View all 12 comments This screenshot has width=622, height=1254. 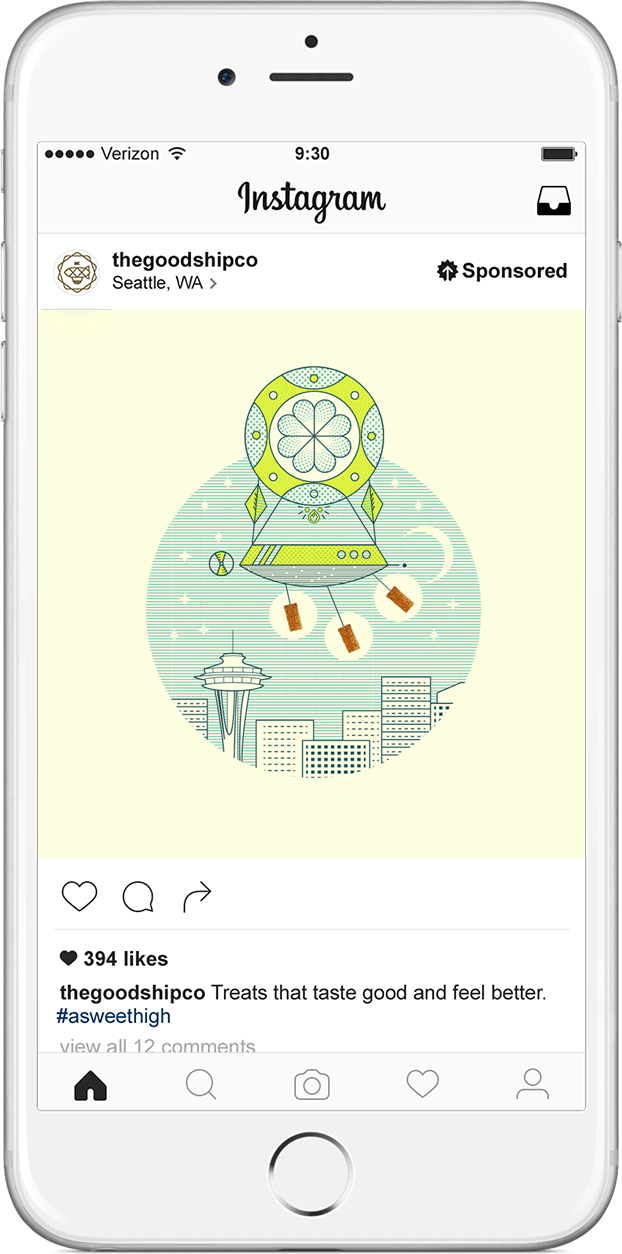coord(157,1046)
